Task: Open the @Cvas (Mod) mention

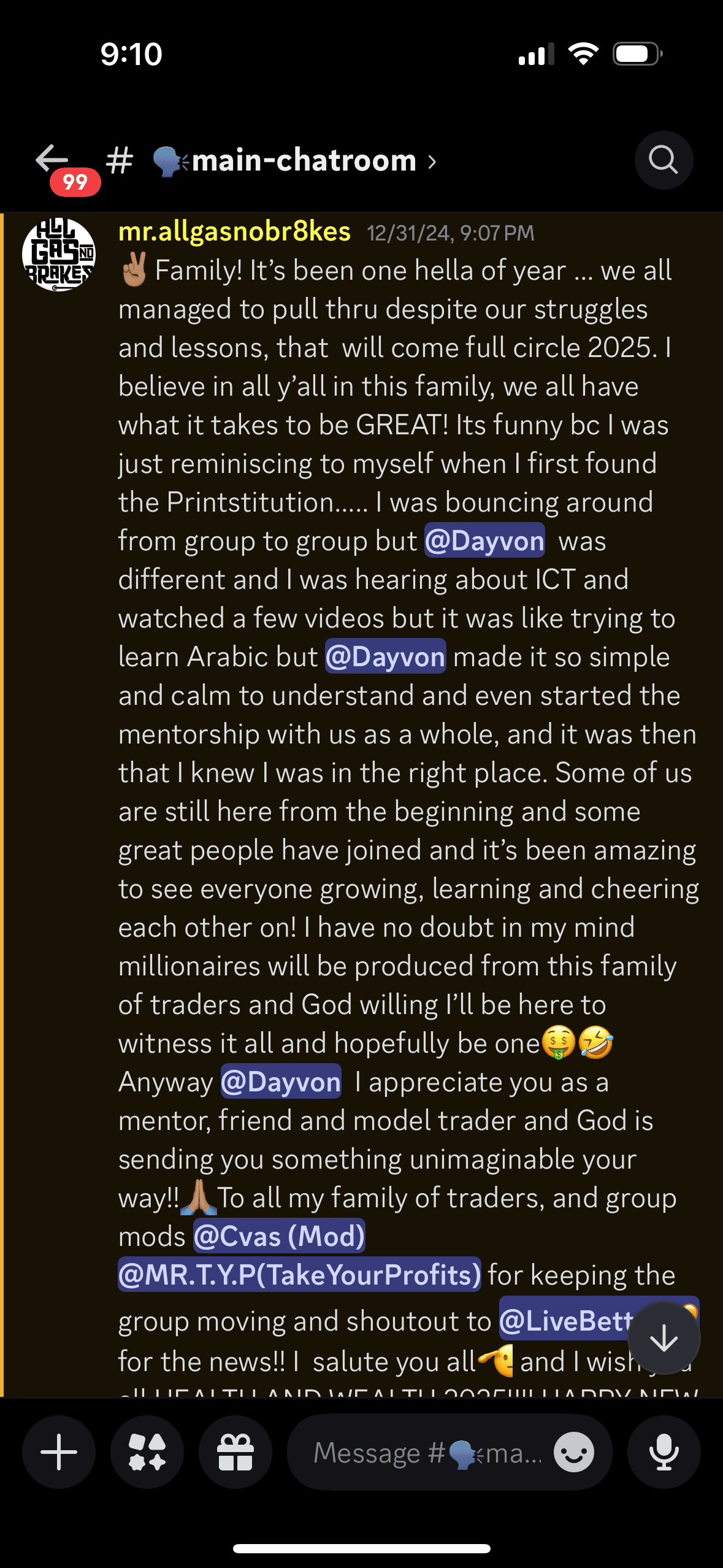Action: coord(279,1236)
